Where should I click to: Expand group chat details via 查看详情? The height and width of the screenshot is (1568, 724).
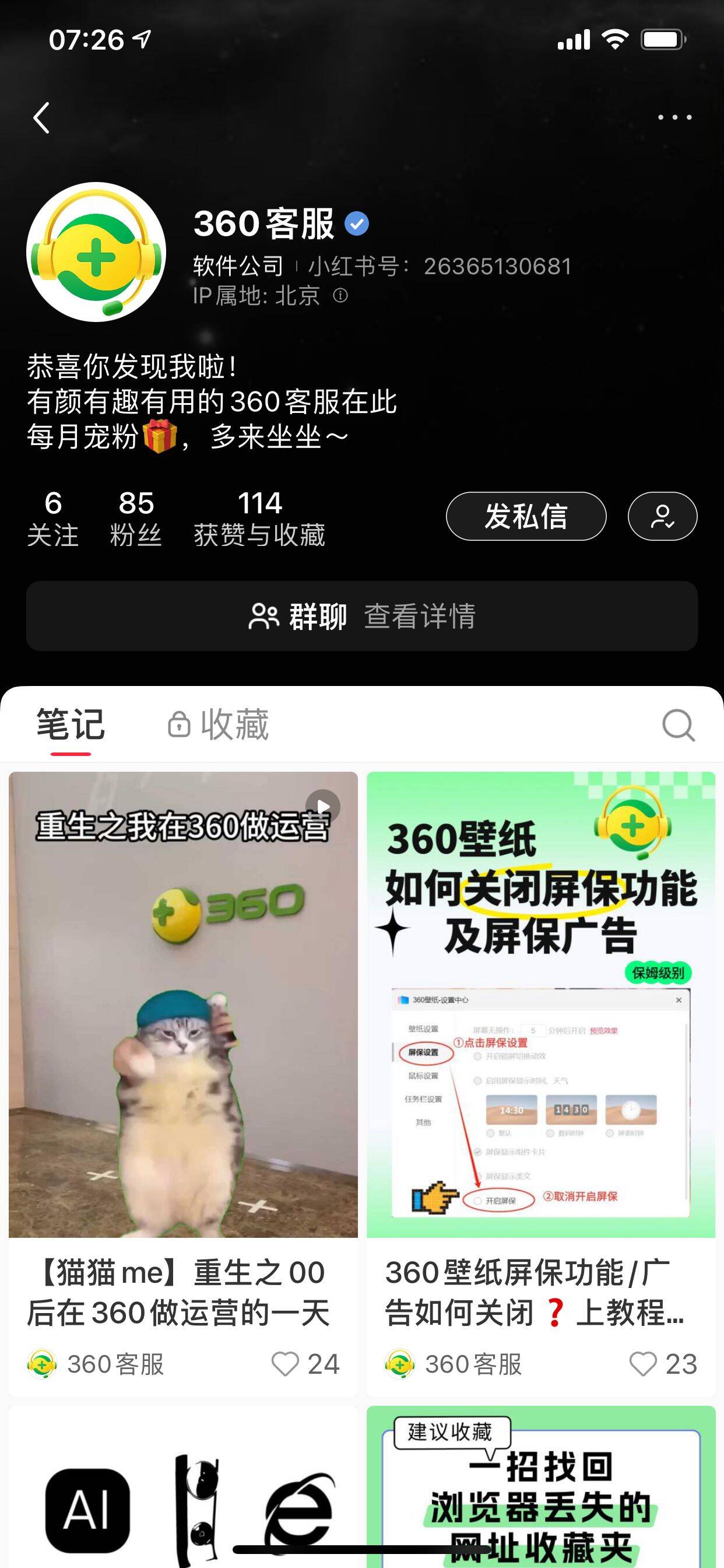pos(419,617)
